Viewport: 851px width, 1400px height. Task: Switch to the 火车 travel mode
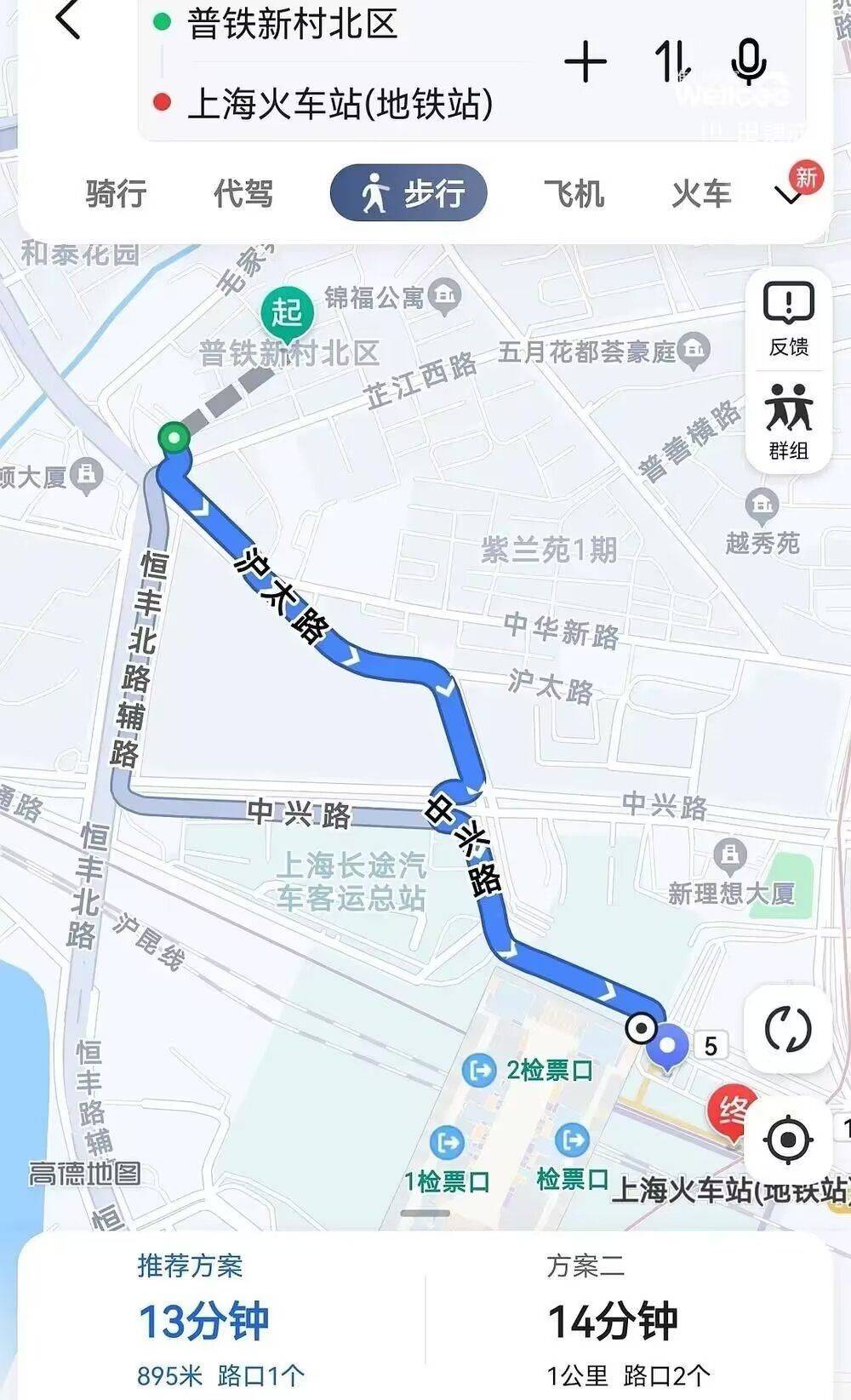(x=701, y=193)
